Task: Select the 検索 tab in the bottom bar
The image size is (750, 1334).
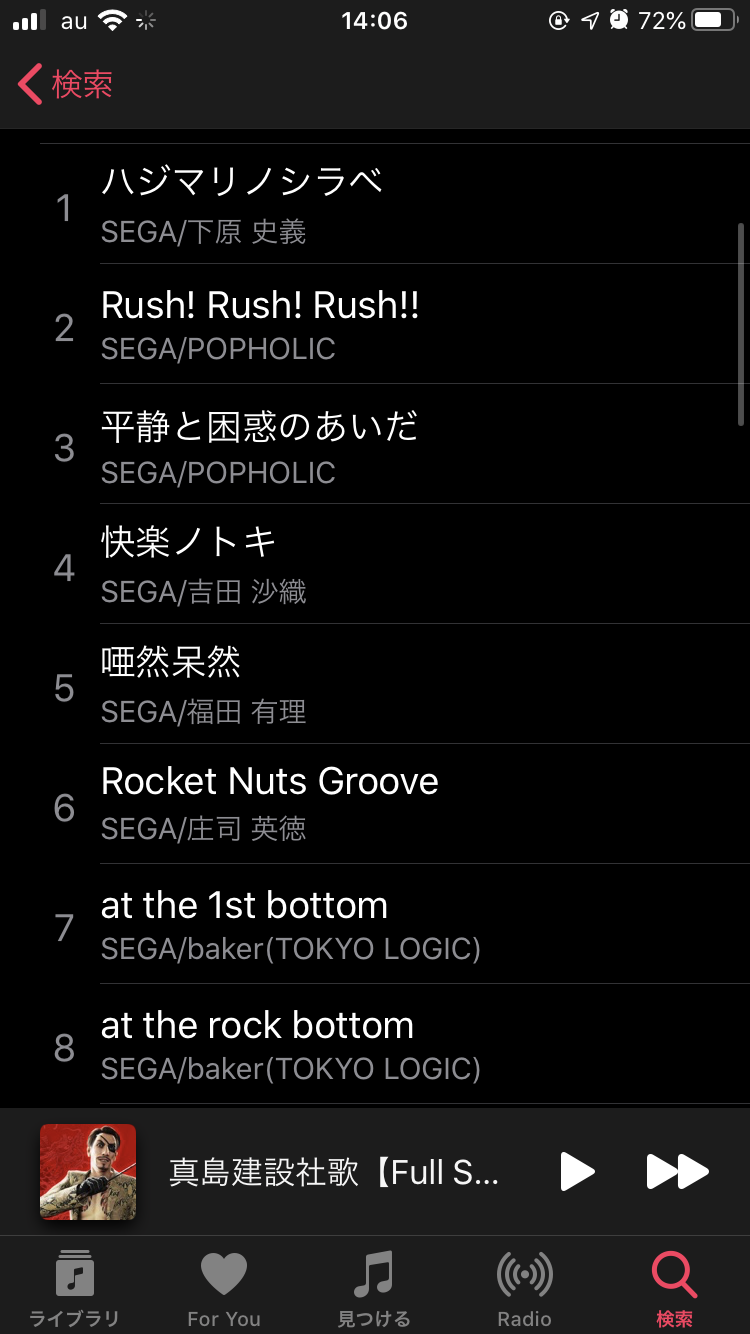Action: tap(674, 1287)
